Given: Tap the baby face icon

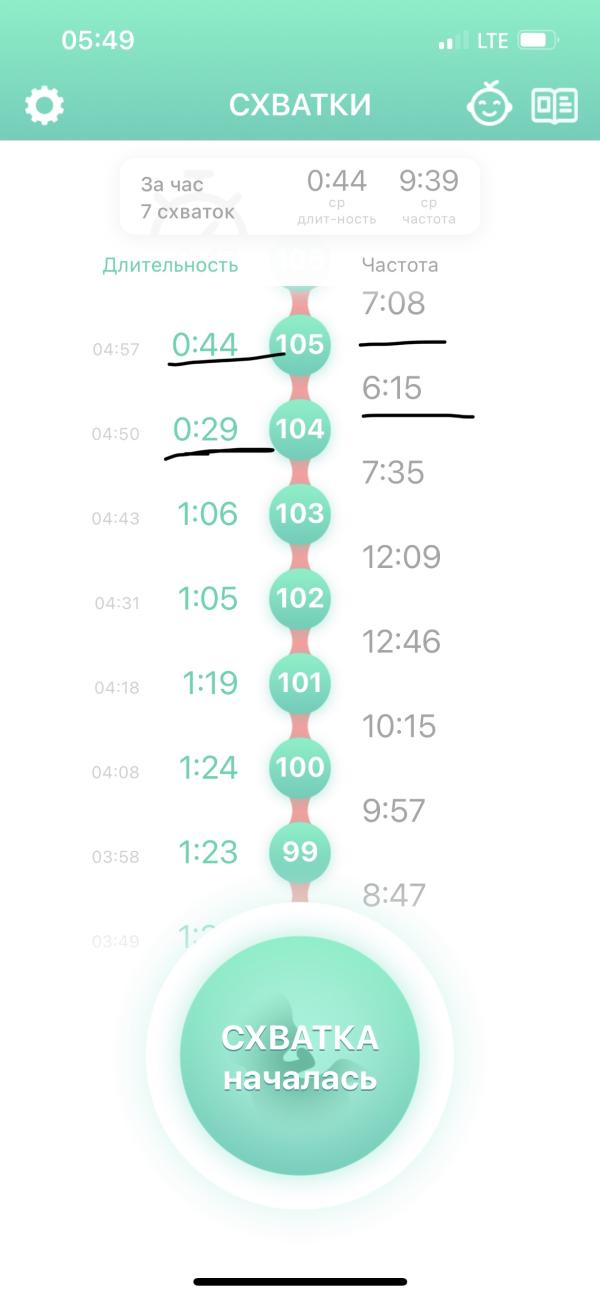Looking at the screenshot, I should 489,105.
